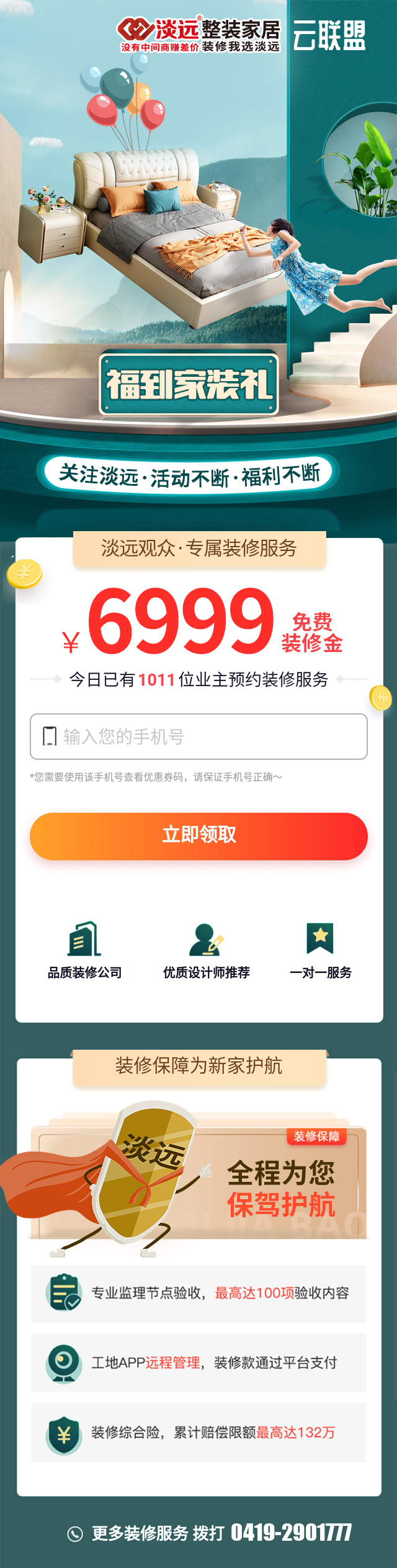
Task: Claim the offer with 立即领取
Action: tap(198, 835)
